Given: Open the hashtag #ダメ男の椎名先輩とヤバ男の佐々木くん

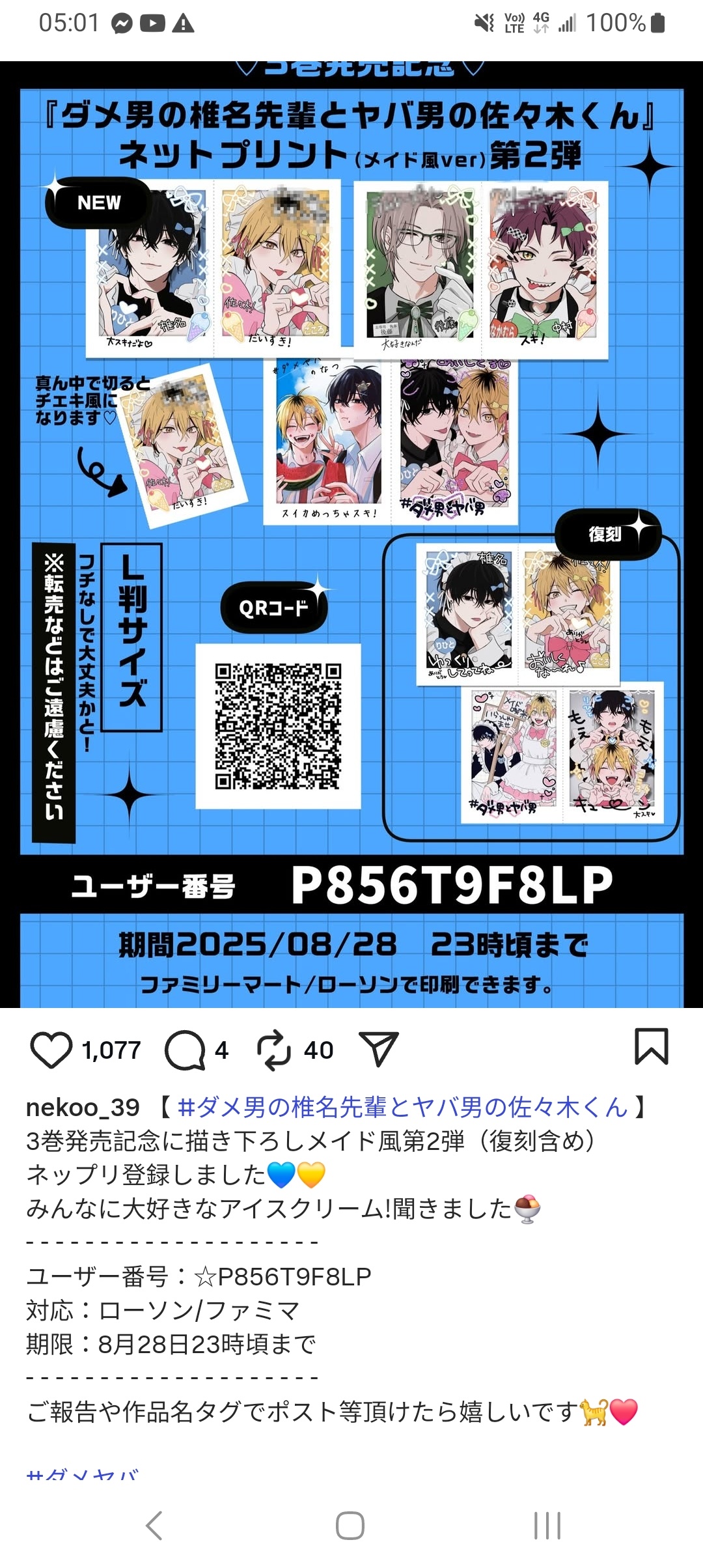Looking at the screenshot, I should coord(402,1107).
